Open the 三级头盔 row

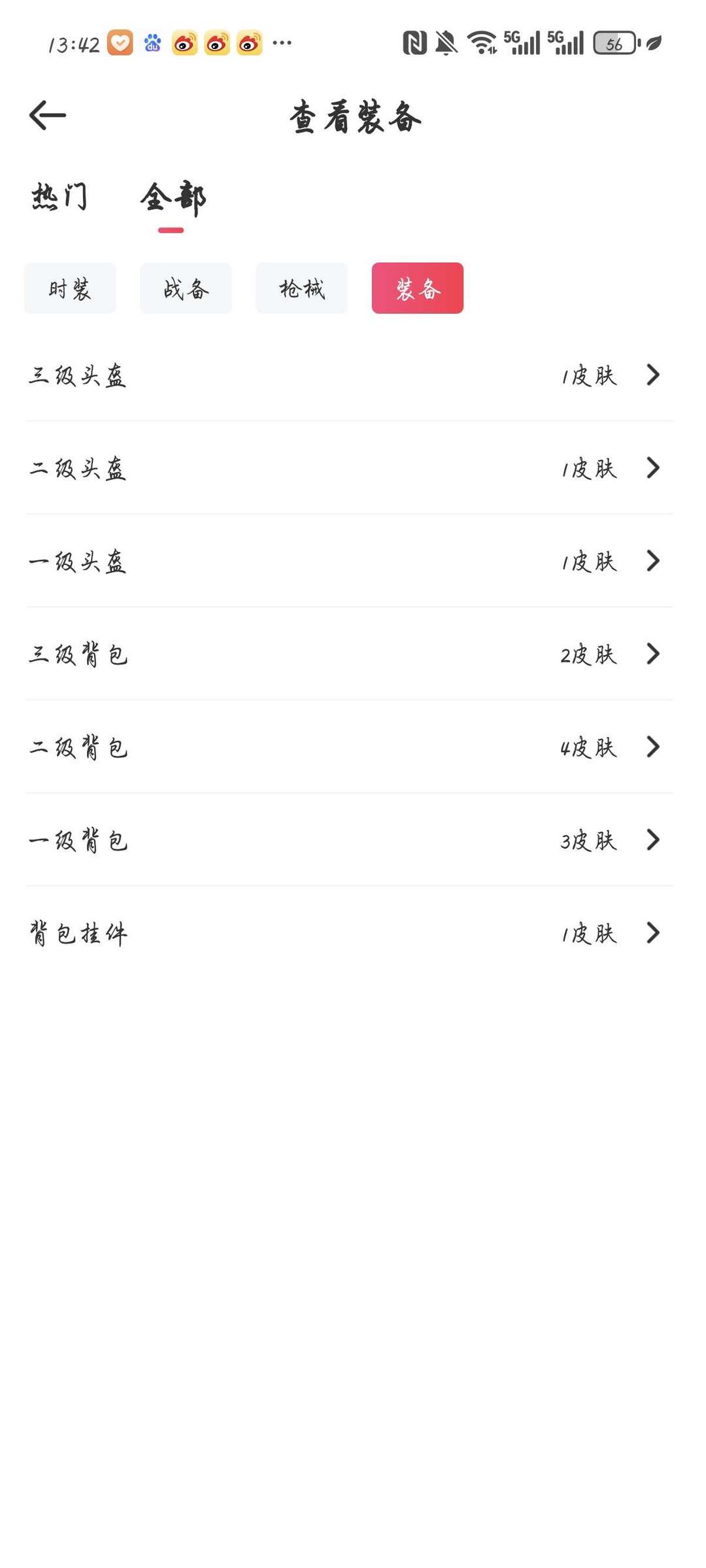pos(349,375)
